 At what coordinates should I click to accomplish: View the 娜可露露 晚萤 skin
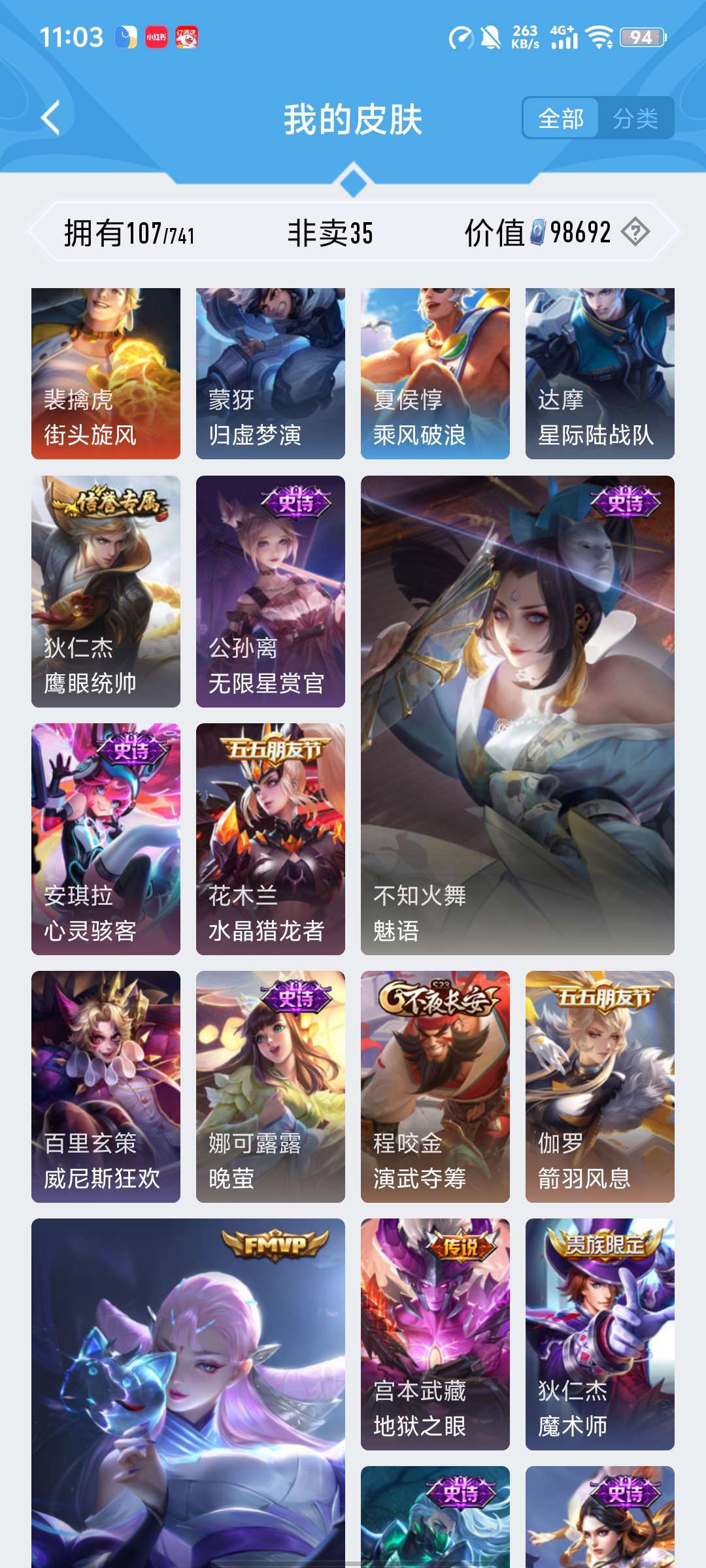coord(271,1086)
